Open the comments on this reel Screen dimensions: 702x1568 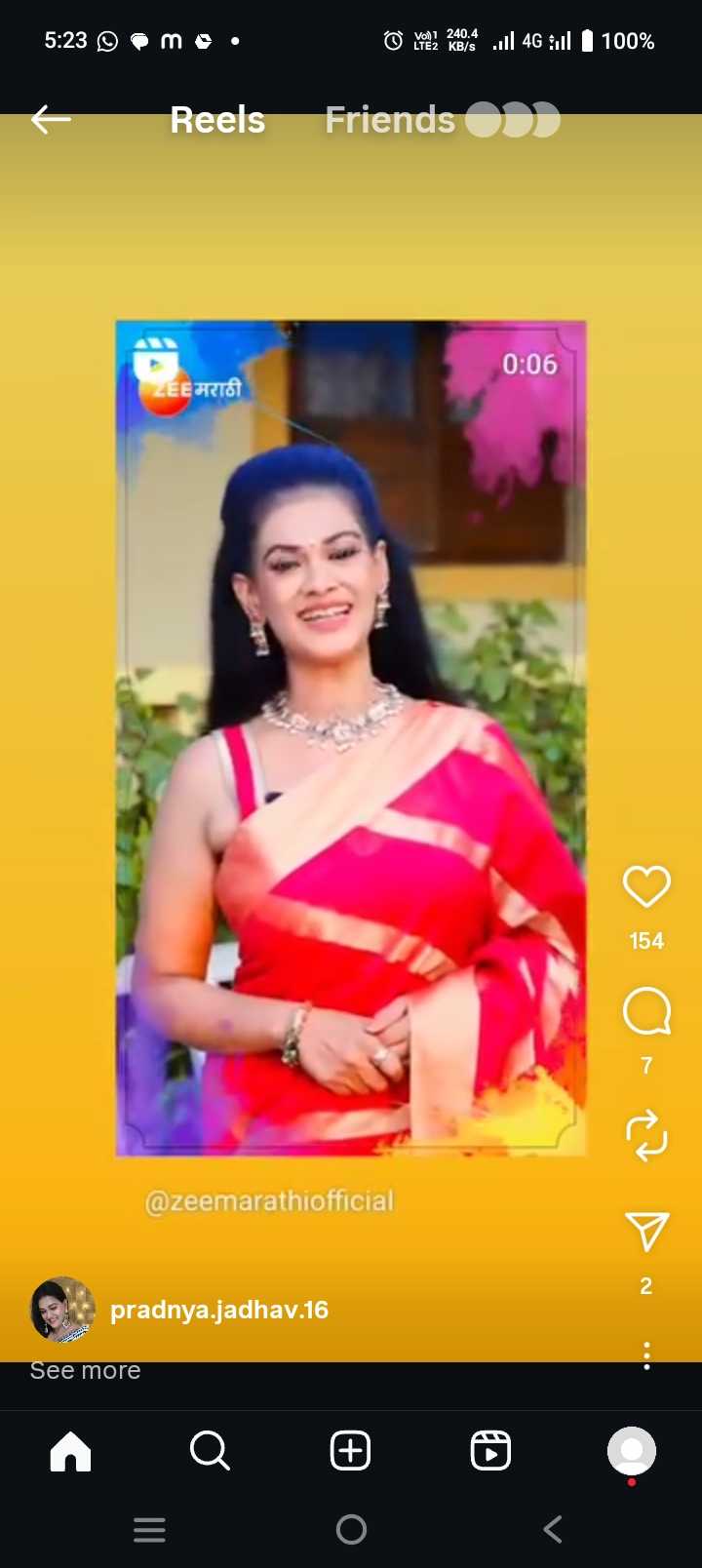coord(645,1011)
